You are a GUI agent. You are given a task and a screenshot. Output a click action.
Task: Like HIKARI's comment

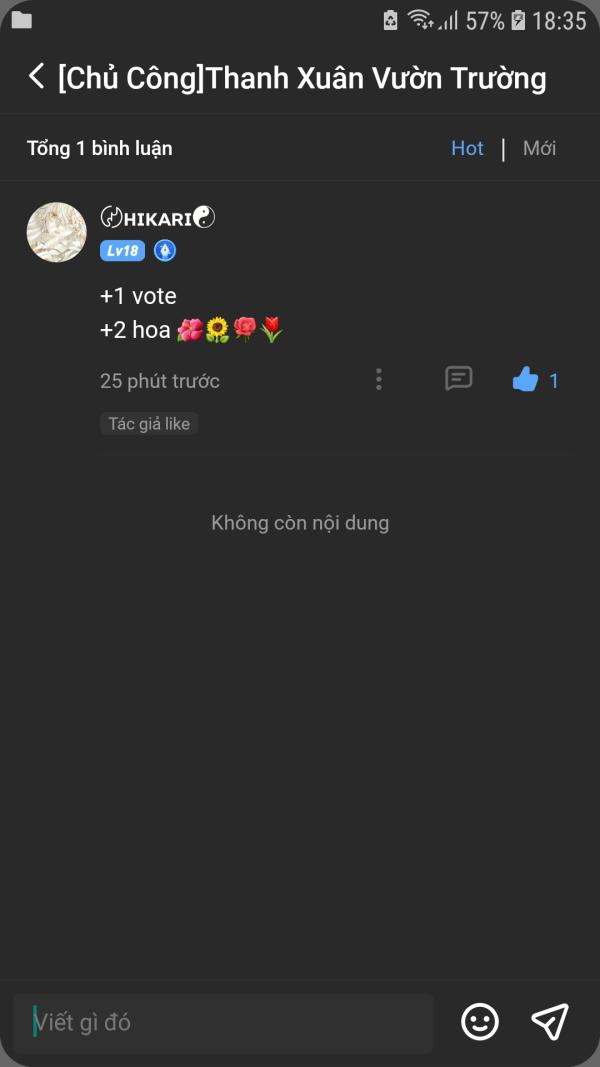(526, 379)
